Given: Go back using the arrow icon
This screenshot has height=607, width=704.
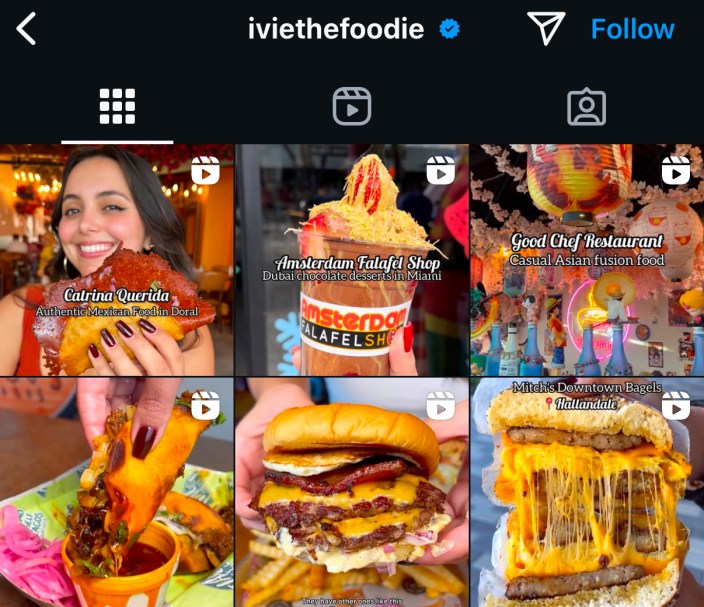Looking at the screenshot, I should point(27,30).
